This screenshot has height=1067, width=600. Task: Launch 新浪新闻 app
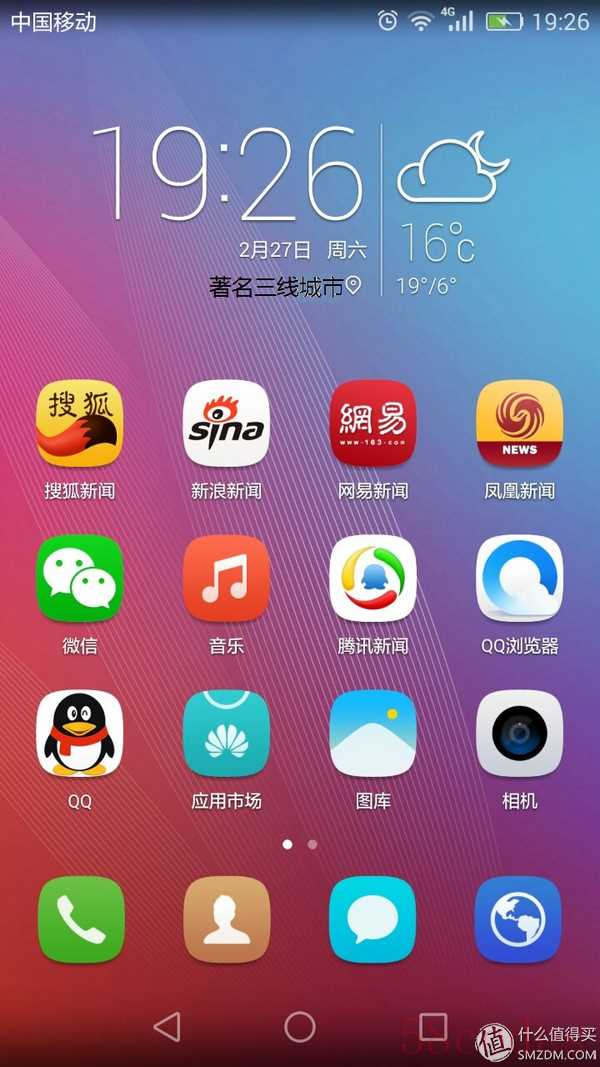(227, 424)
